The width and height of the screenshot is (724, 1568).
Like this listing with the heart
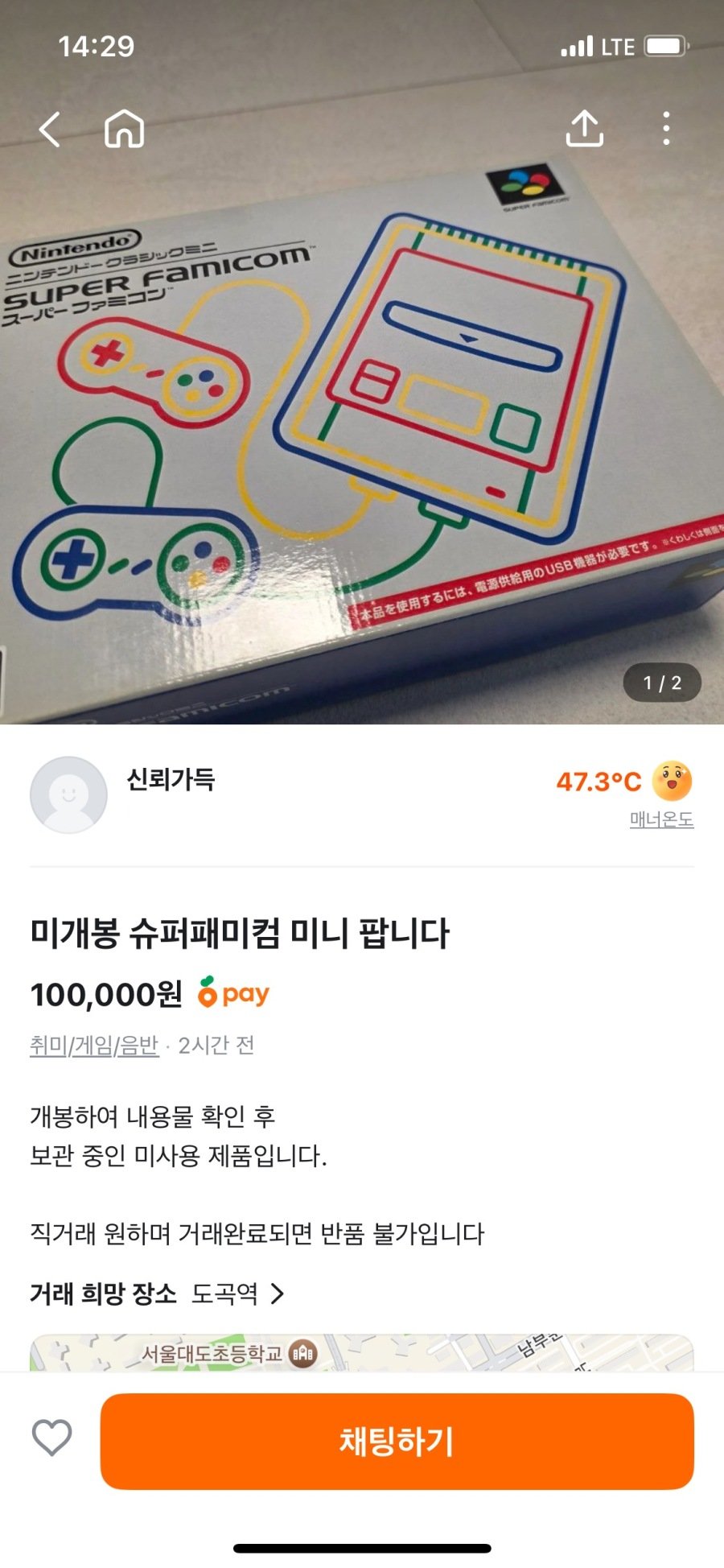[x=51, y=1438]
